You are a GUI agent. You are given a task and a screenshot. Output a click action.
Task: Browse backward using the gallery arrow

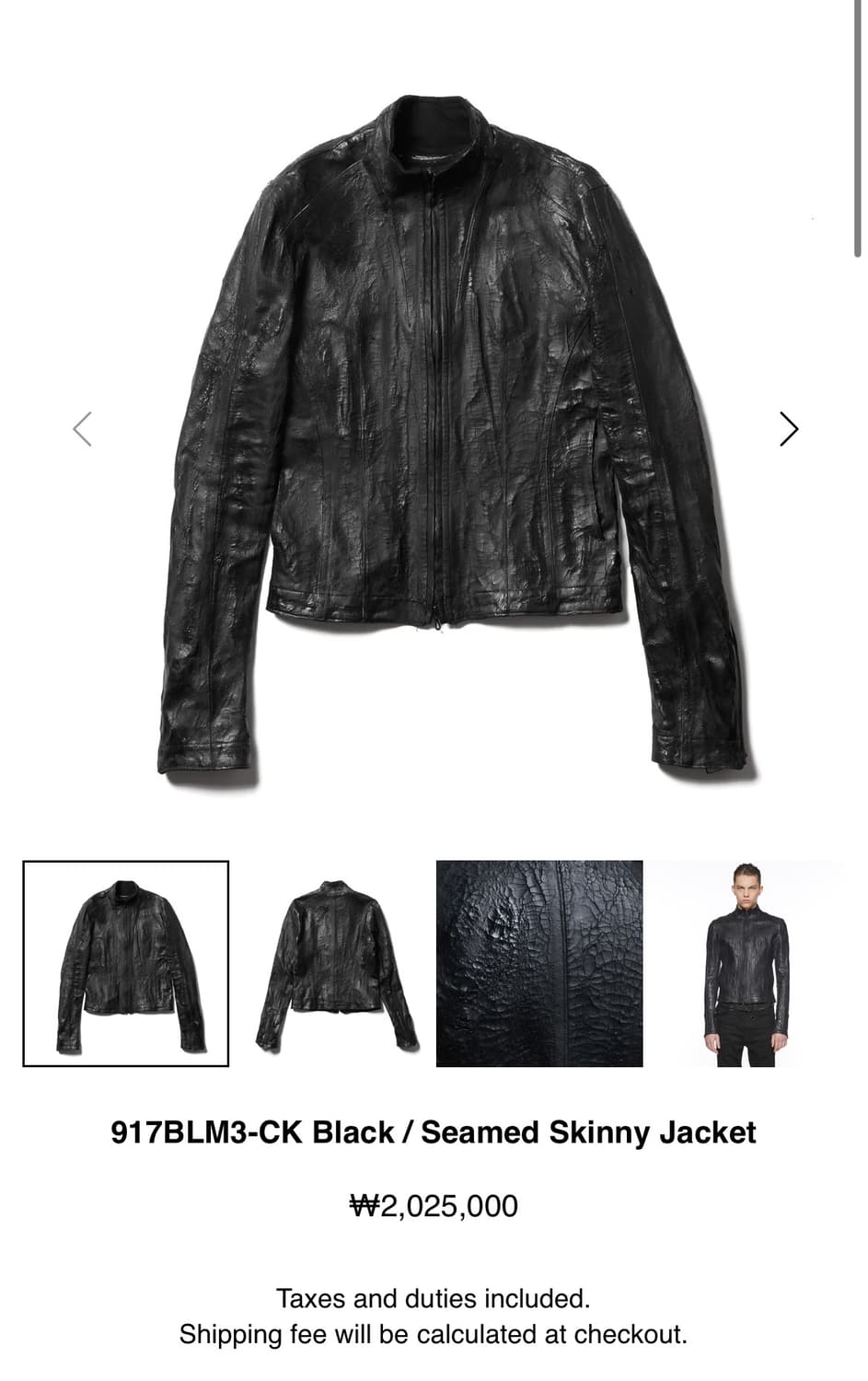[82, 428]
